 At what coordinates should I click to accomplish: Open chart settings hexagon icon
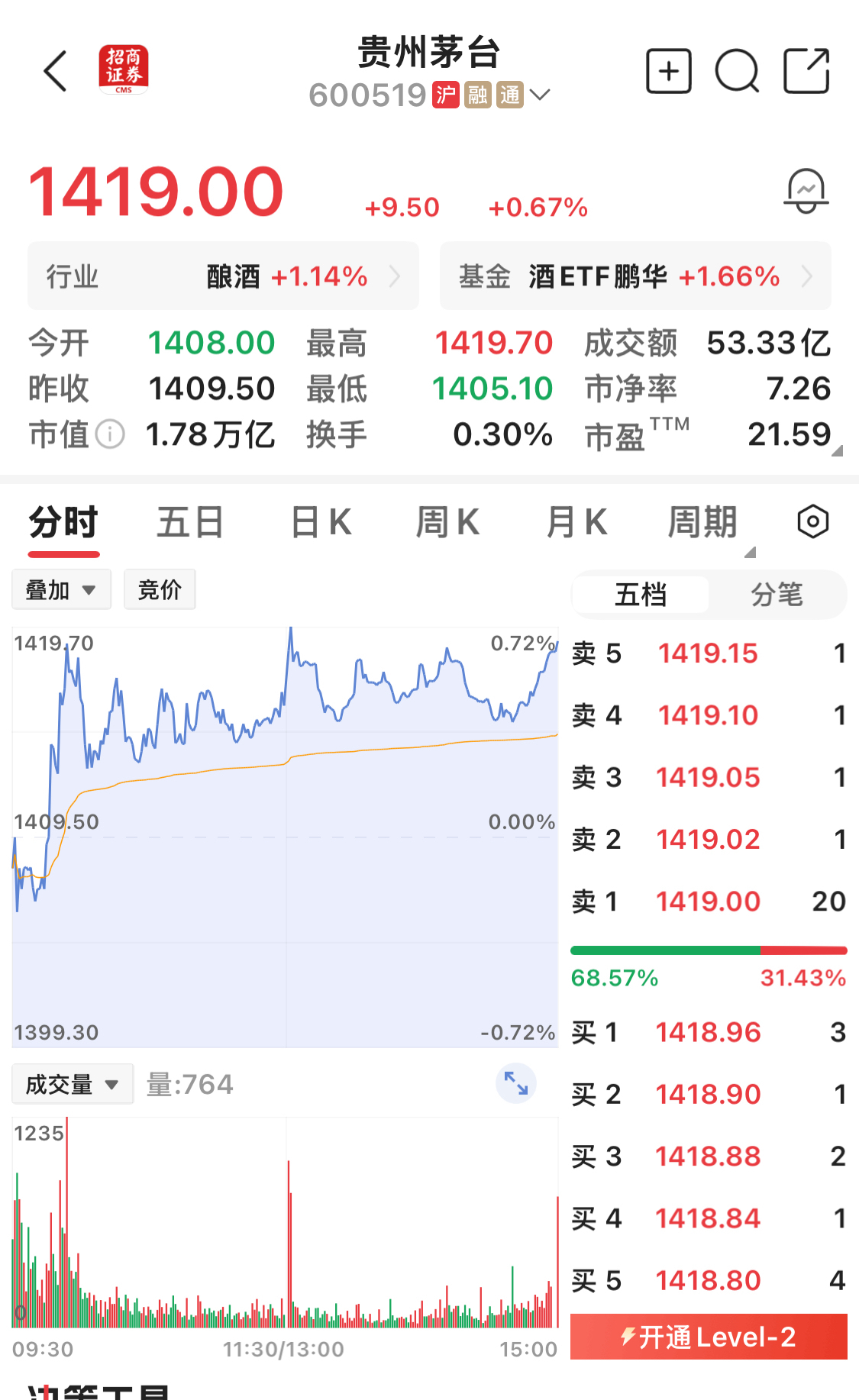click(812, 522)
